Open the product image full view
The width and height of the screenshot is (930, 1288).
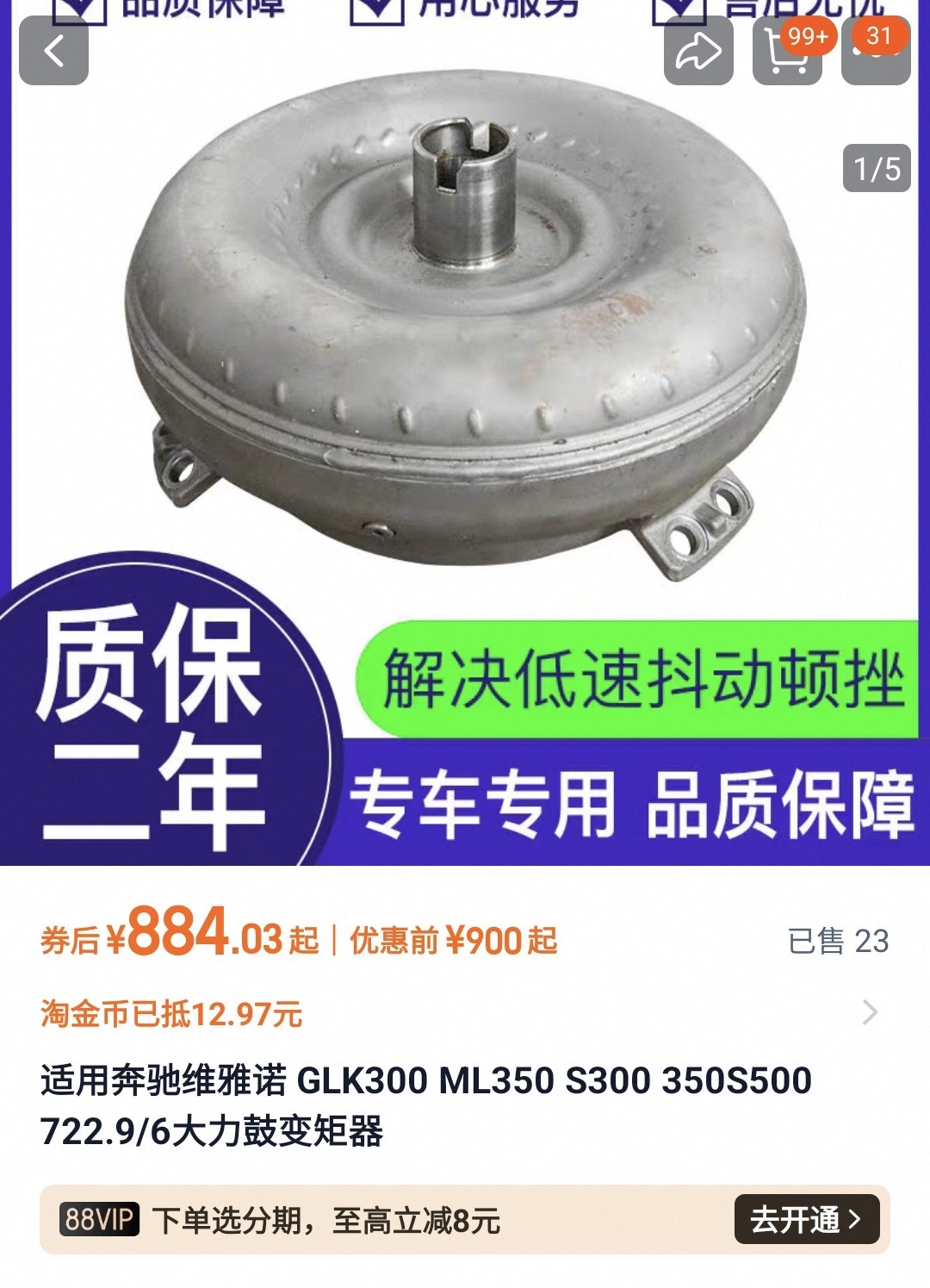pos(465,345)
